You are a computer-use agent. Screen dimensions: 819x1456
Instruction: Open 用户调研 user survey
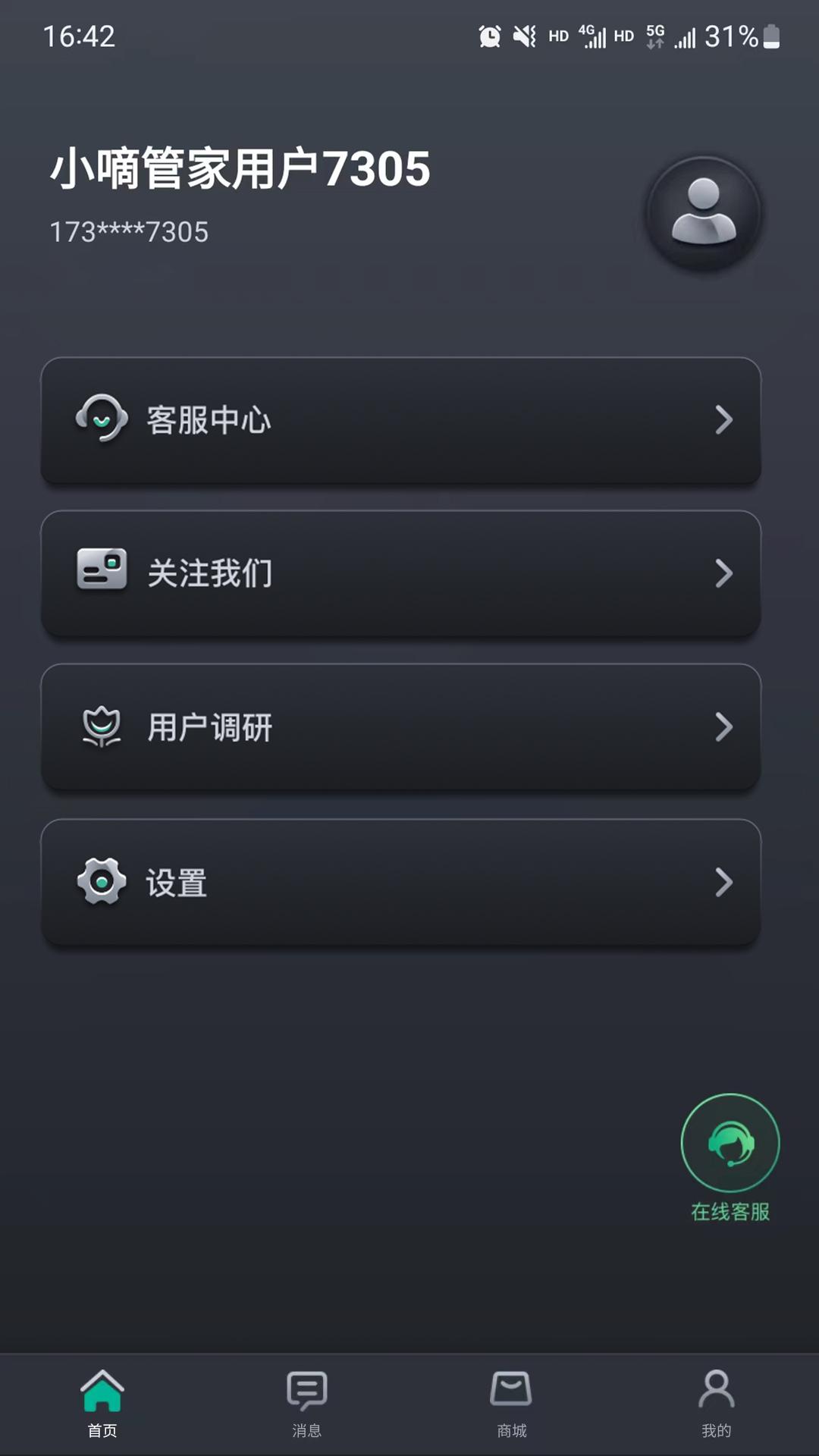(400, 727)
